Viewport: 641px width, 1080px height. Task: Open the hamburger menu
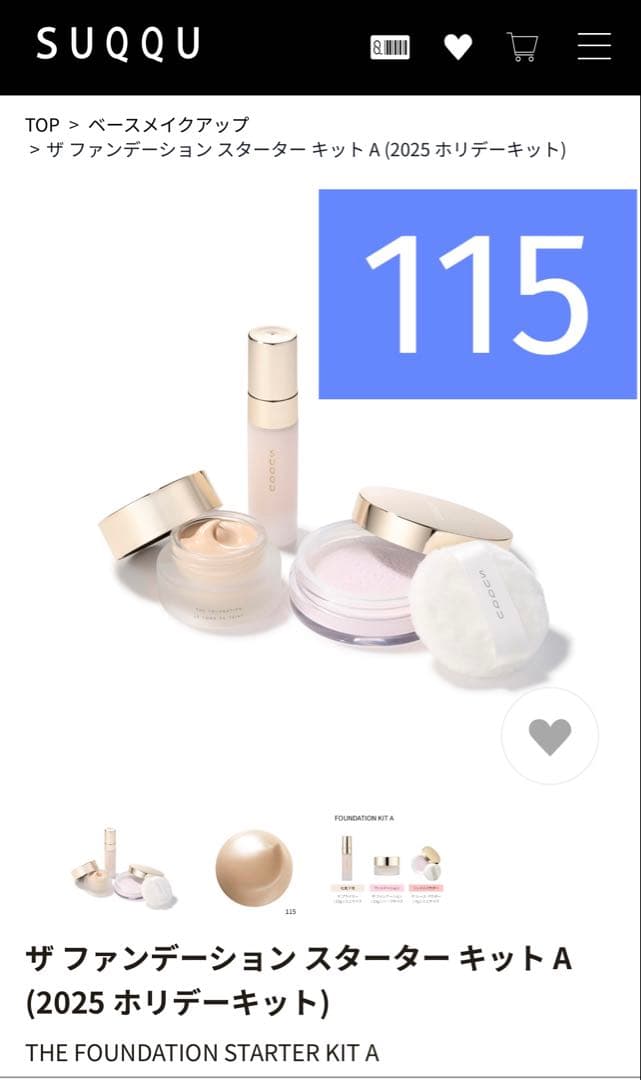(x=594, y=47)
